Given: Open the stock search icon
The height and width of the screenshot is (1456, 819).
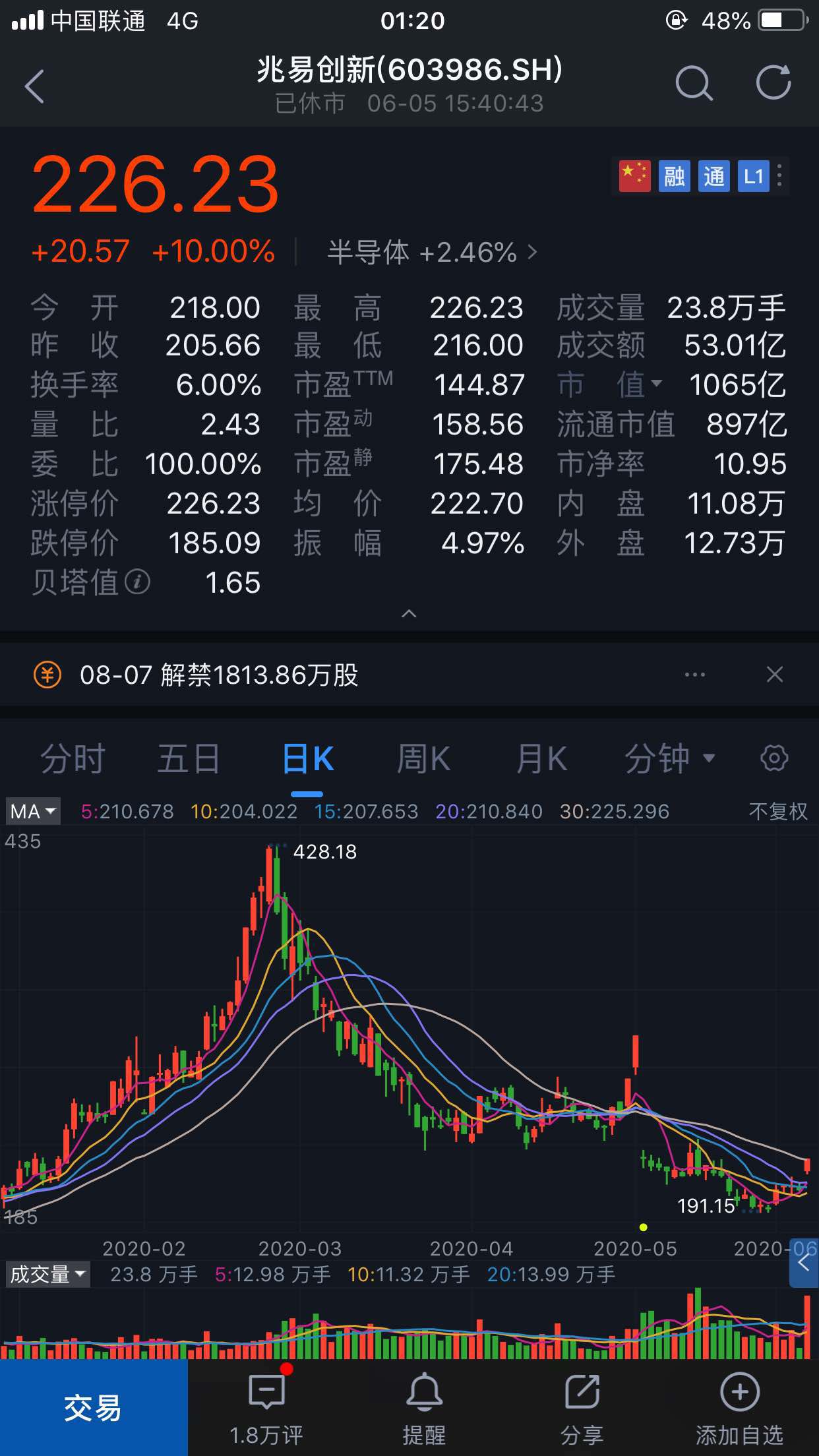Looking at the screenshot, I should point(694,84).
